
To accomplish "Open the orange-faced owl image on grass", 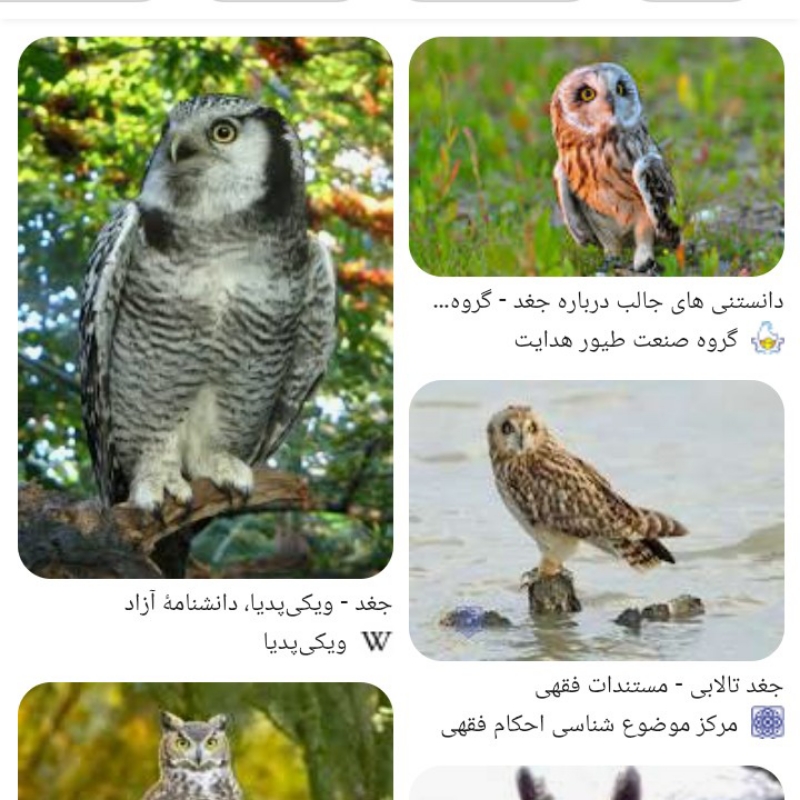I will pyautogui.click(x=596, y=157).
